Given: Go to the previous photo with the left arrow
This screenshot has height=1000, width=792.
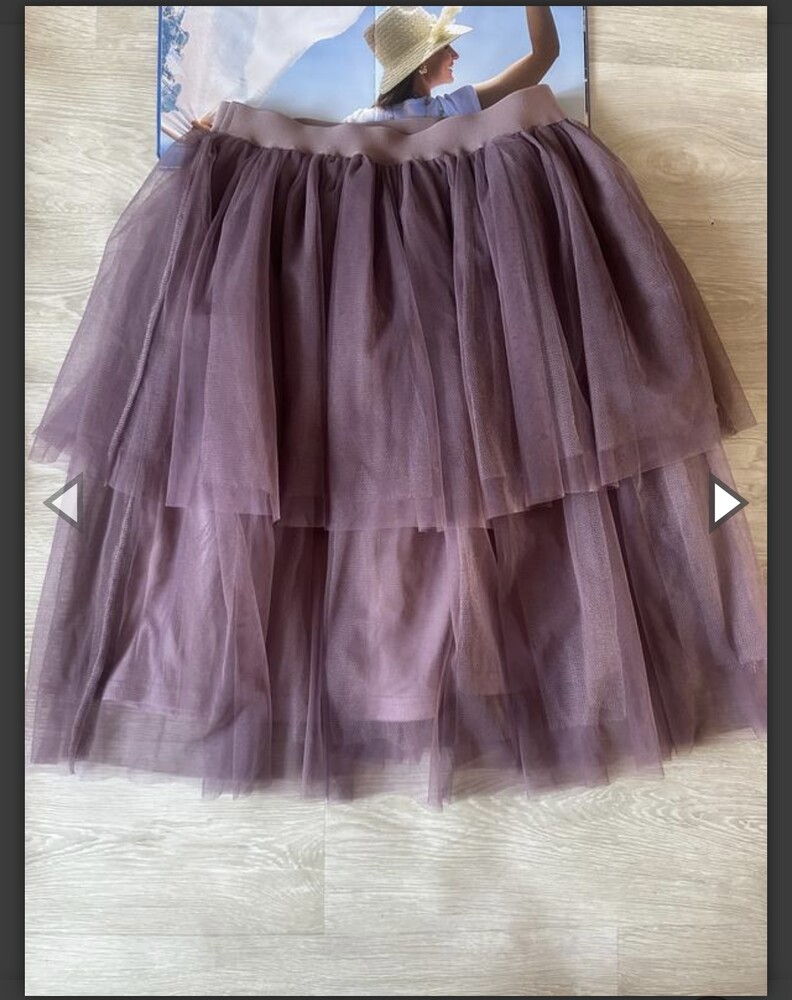Looking at the screenshot, I should click(64, 502).
